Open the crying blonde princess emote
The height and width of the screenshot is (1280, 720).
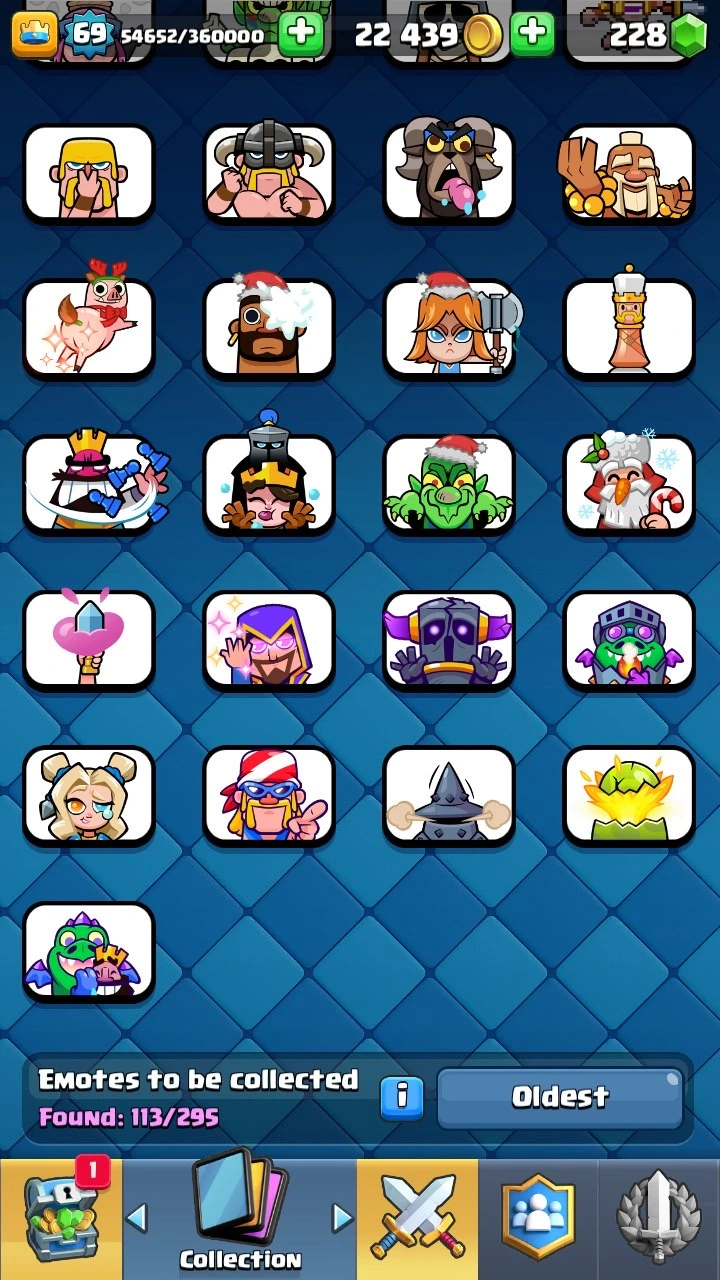pyautogui.click(x=89, y=795)
